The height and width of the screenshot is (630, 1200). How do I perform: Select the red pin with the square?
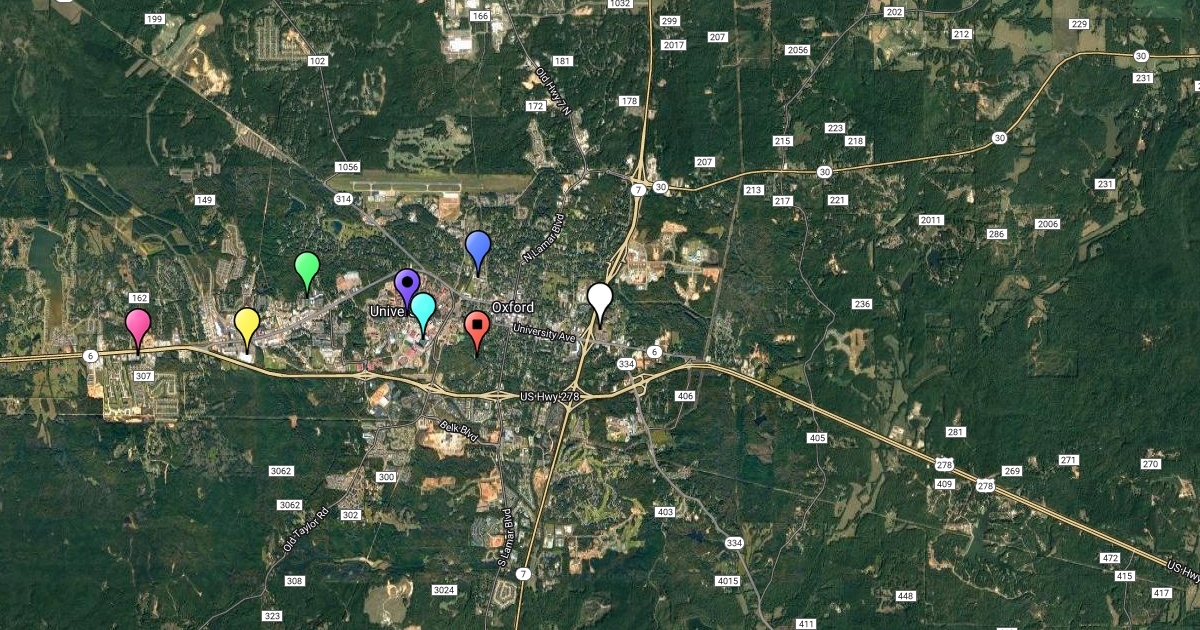tap(477, 327)
